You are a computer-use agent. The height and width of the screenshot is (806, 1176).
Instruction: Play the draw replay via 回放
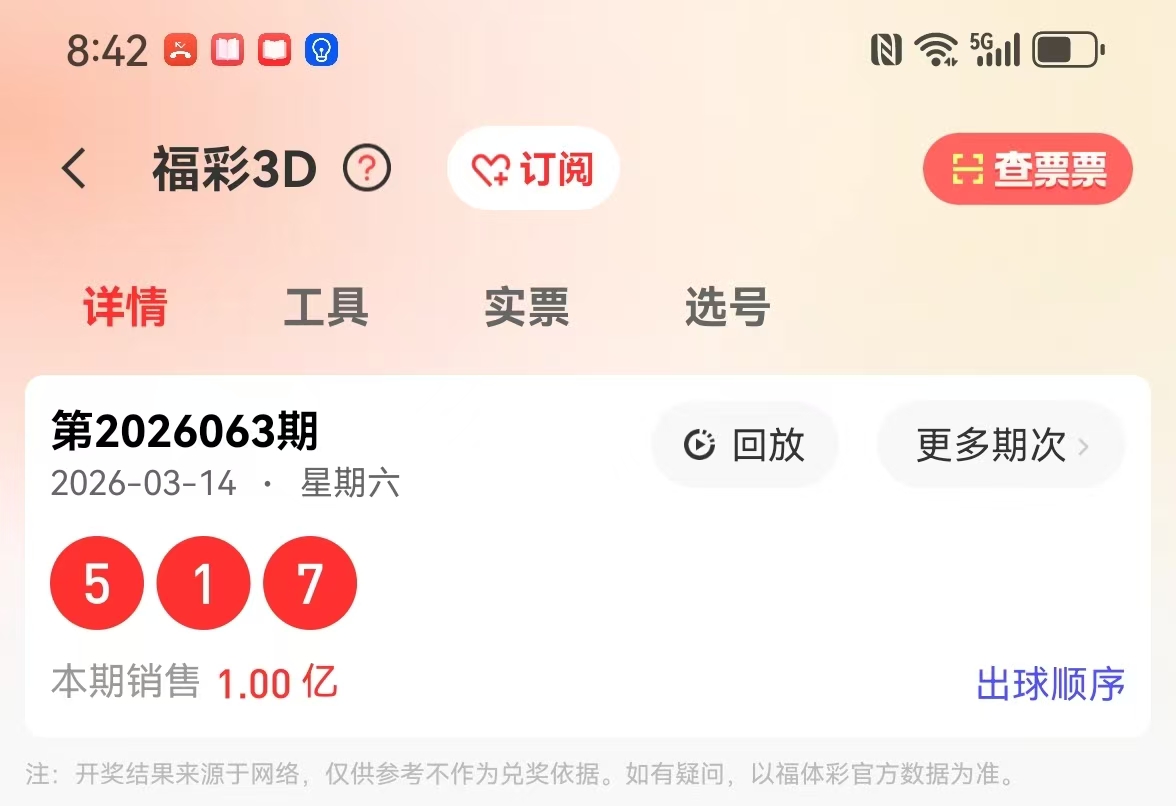[745, 445]
